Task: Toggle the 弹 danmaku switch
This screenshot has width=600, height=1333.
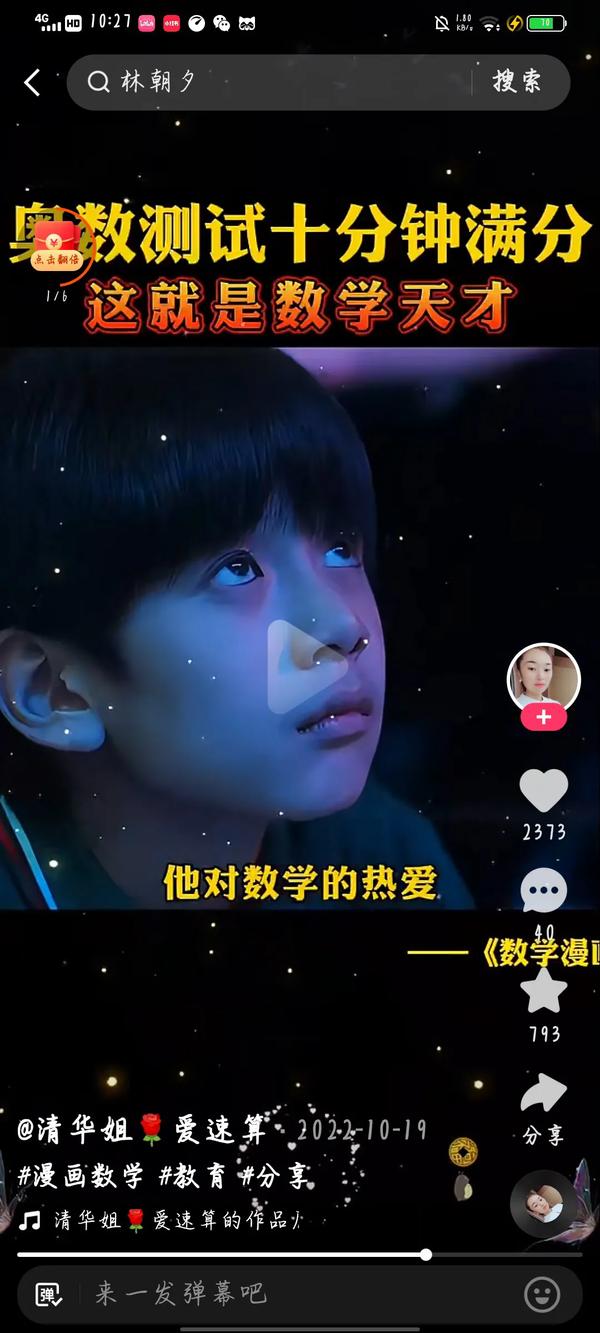Action: point(49,1294)
